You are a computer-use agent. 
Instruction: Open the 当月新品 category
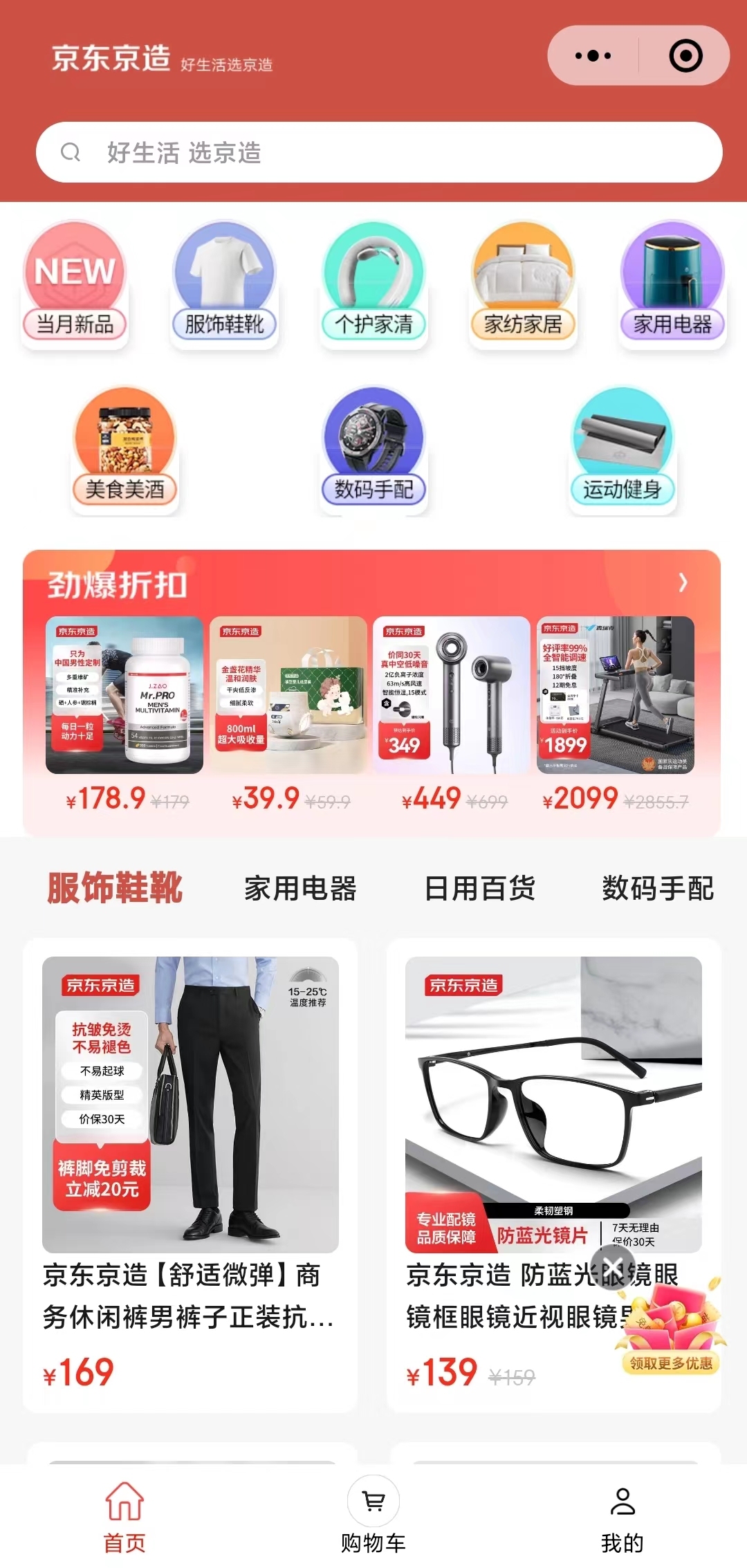(75, 285)
